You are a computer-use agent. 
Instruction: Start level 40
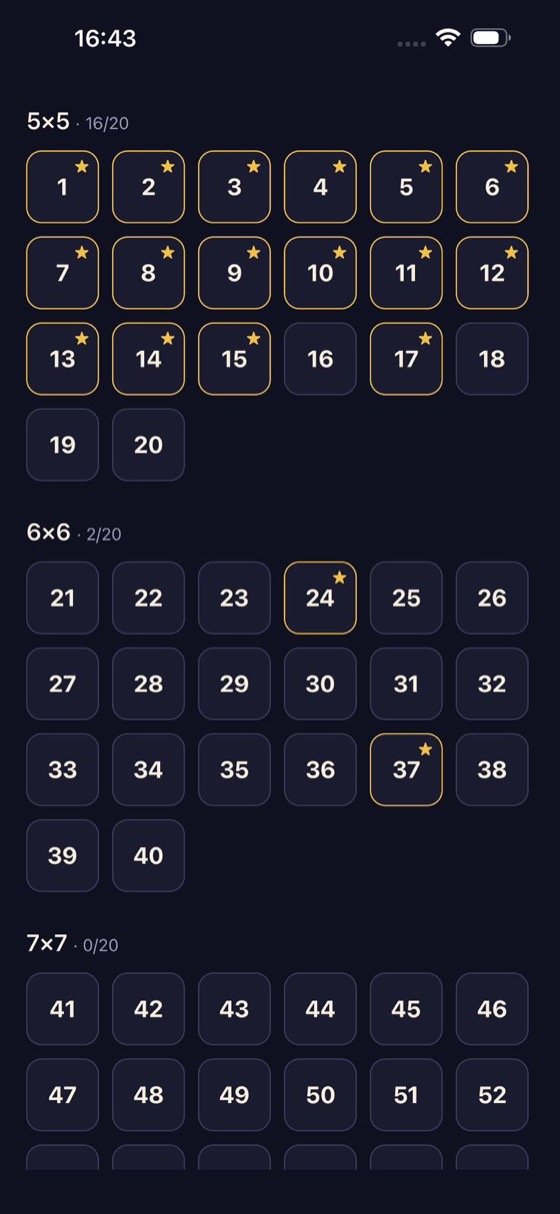tap(148, 855)
